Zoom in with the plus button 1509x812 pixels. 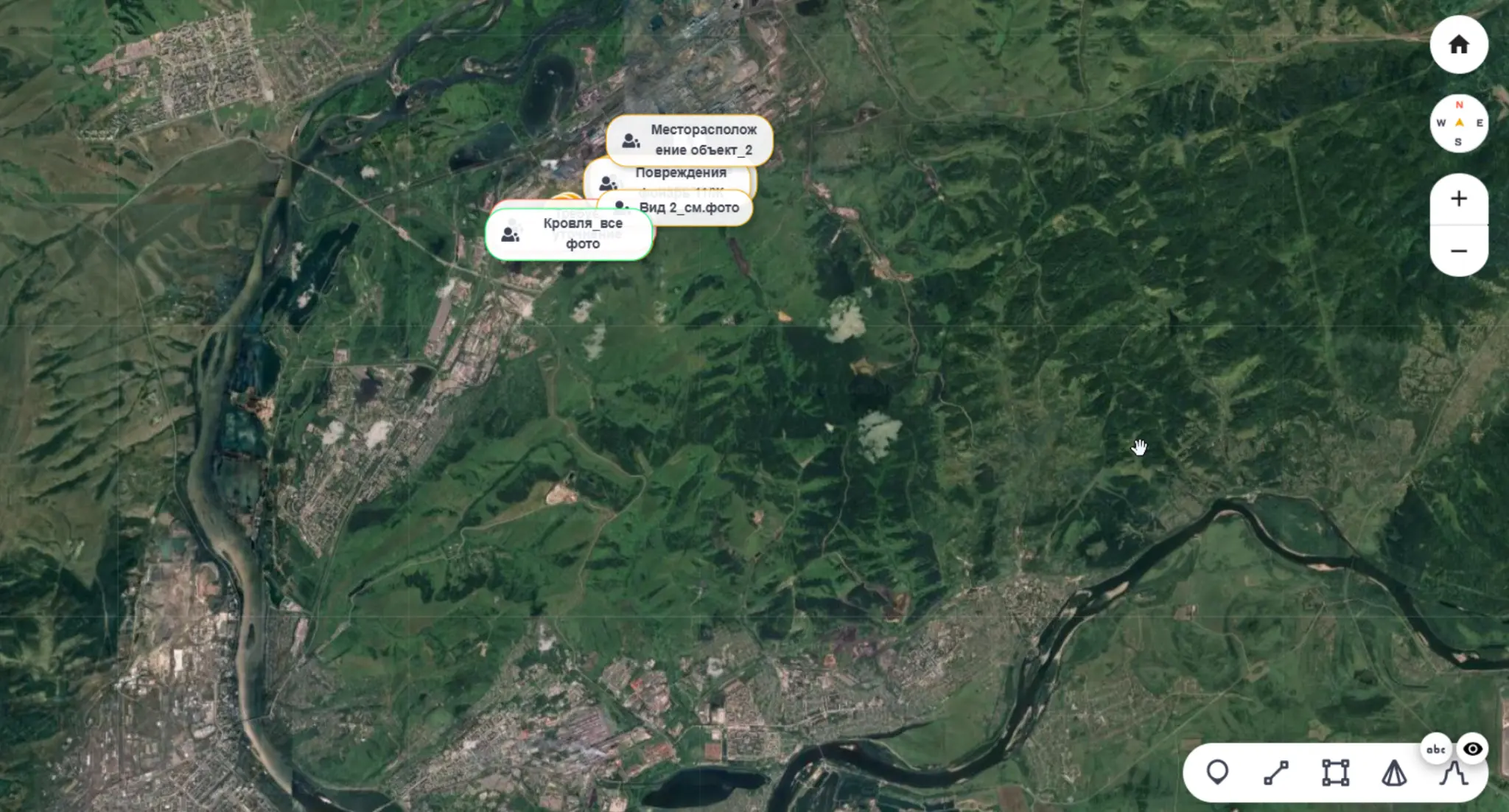coord(1458,199)
